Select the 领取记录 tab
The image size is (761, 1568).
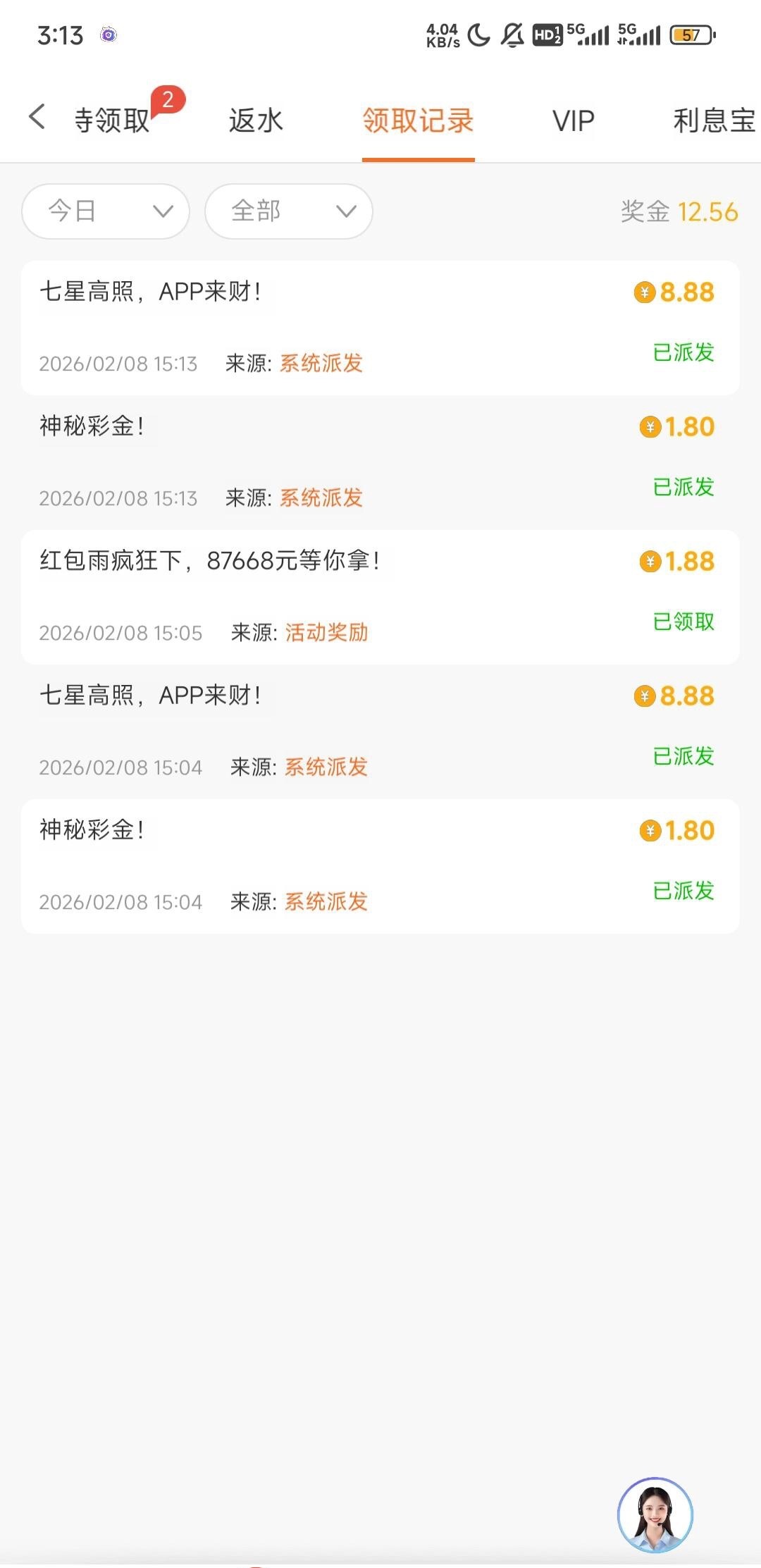(418, 121)
